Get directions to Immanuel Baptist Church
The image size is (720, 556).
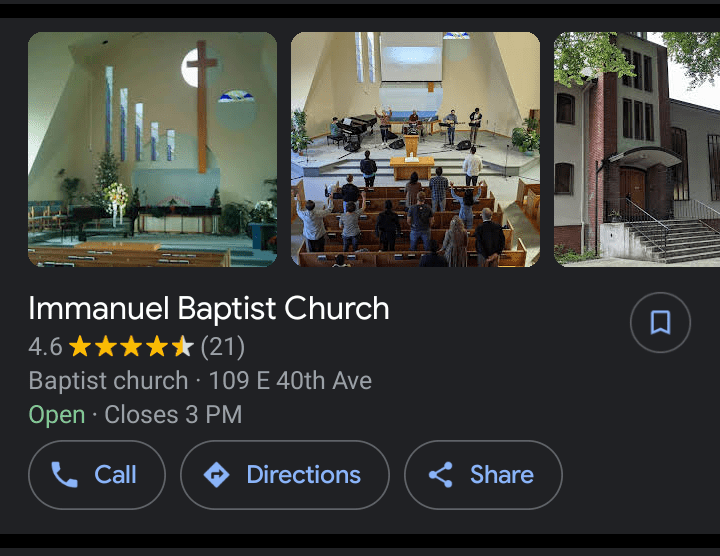point(285,475)
